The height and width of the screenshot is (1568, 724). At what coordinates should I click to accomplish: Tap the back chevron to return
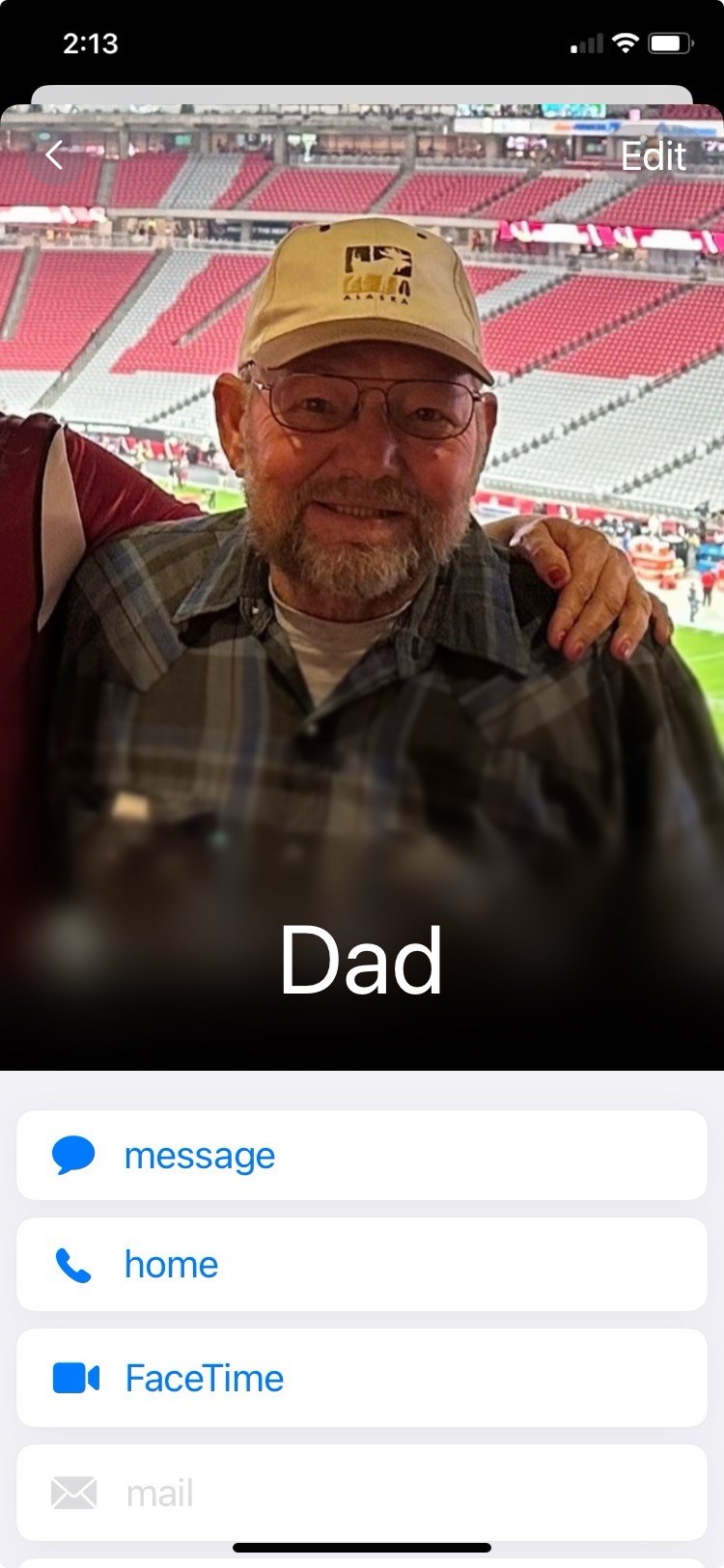[x=53, y=154]
